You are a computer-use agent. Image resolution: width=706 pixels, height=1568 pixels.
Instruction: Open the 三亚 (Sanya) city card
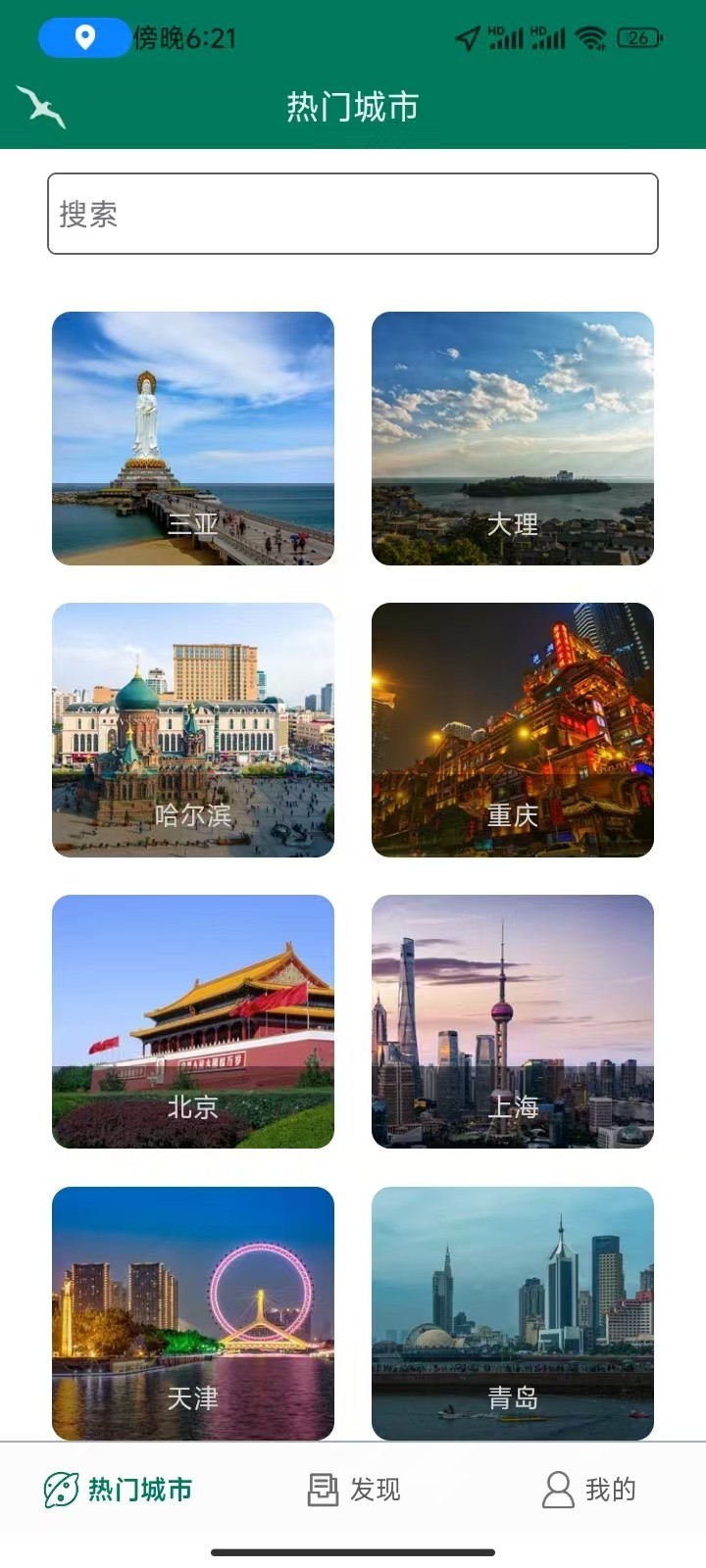pos(192,438)
